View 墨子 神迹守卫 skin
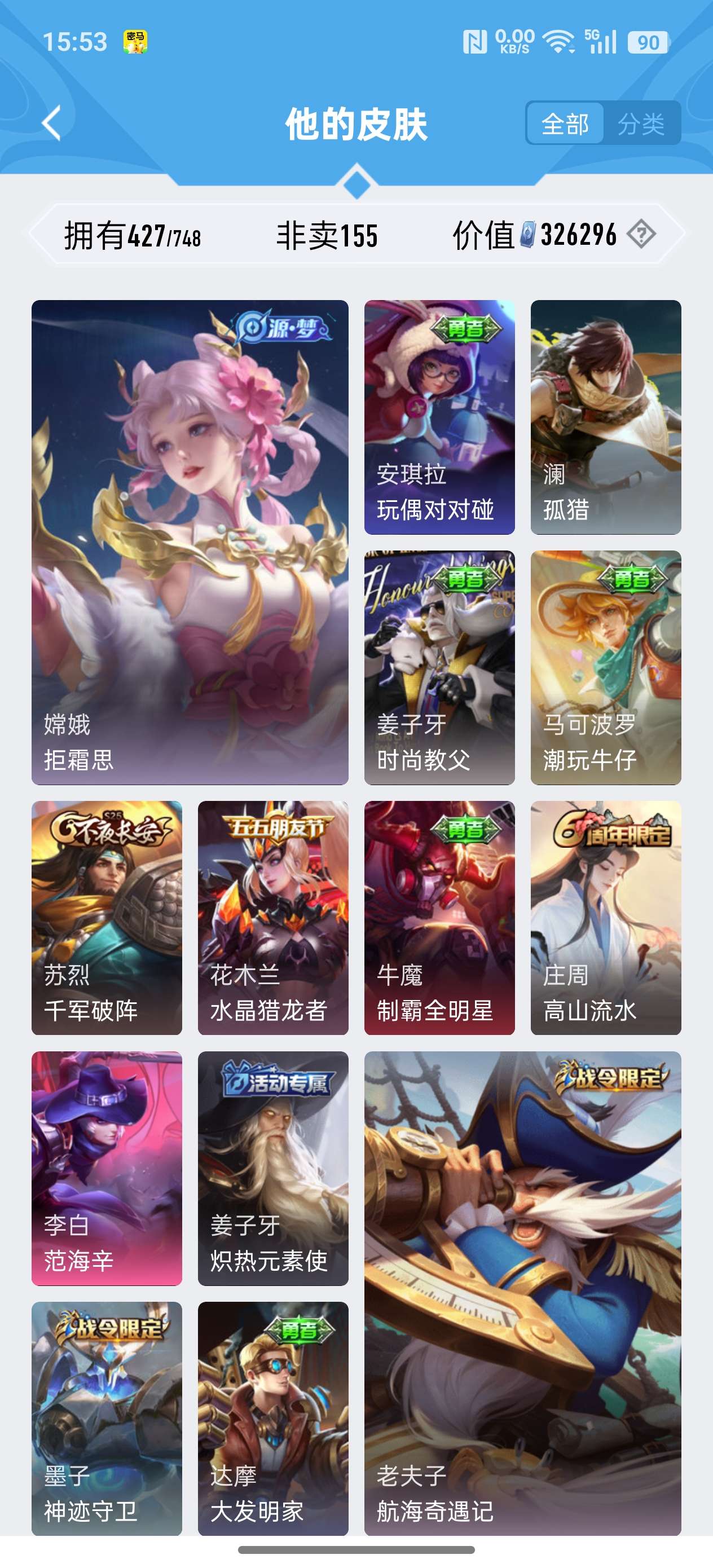The image size is (713, 1568). coord(107,1419)
